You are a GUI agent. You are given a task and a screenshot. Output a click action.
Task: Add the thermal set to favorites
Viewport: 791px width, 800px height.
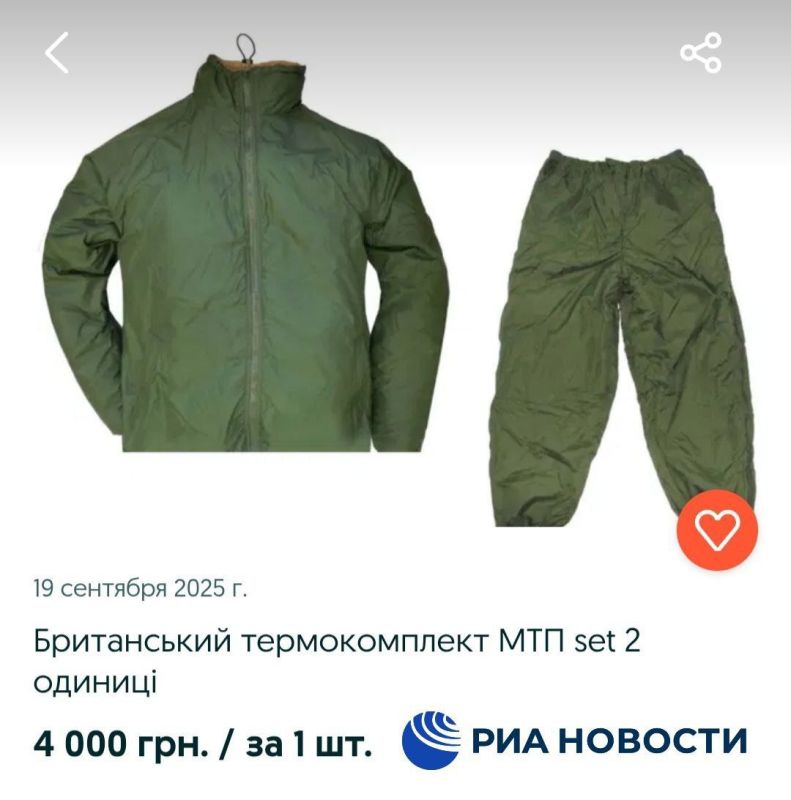pyautogui.click(x=716, y=529)
